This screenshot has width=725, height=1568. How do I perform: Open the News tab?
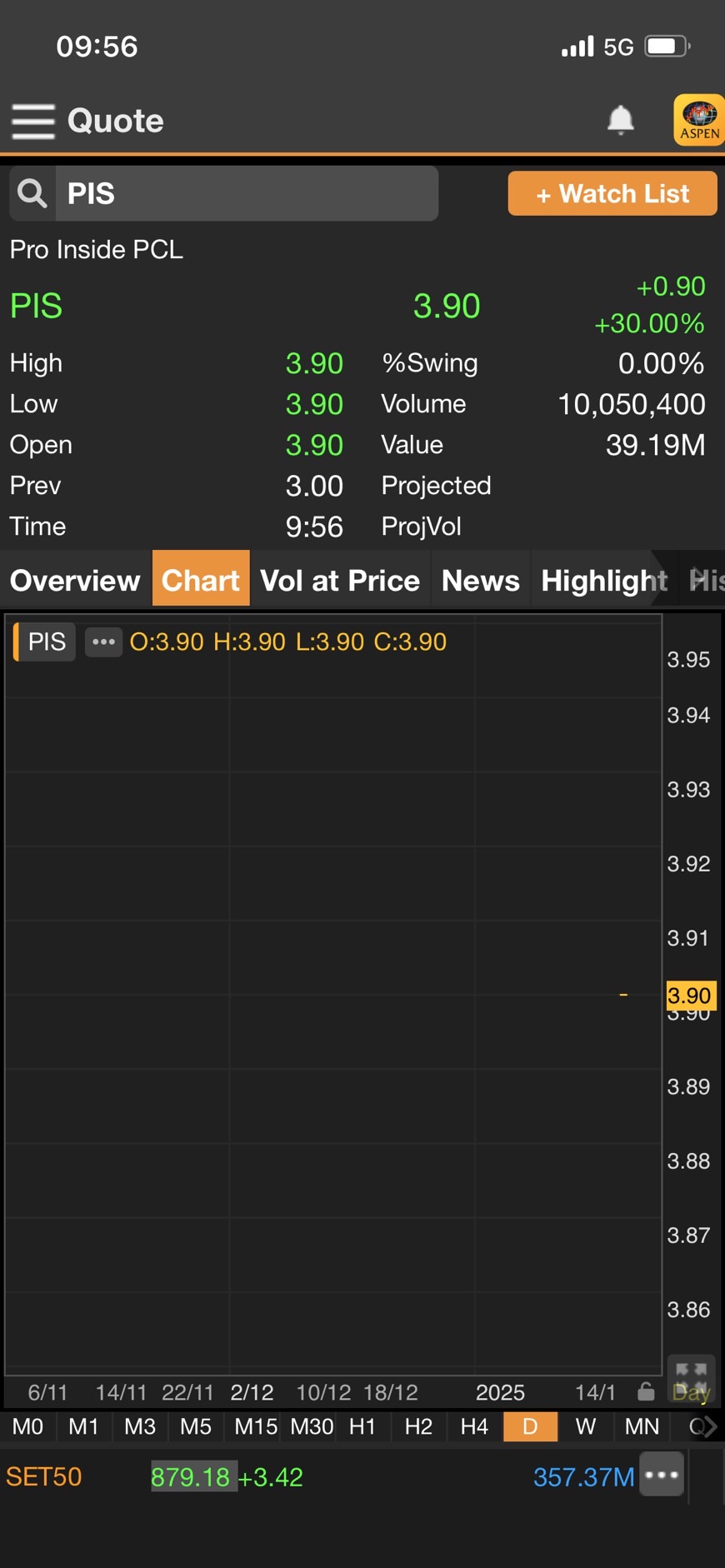coord(480,580)
